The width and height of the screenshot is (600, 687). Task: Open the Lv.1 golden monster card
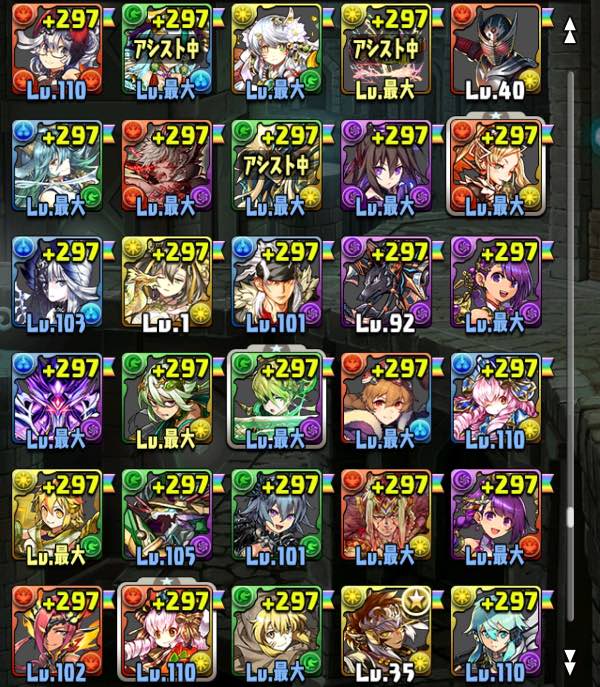[x=165, y=282]
